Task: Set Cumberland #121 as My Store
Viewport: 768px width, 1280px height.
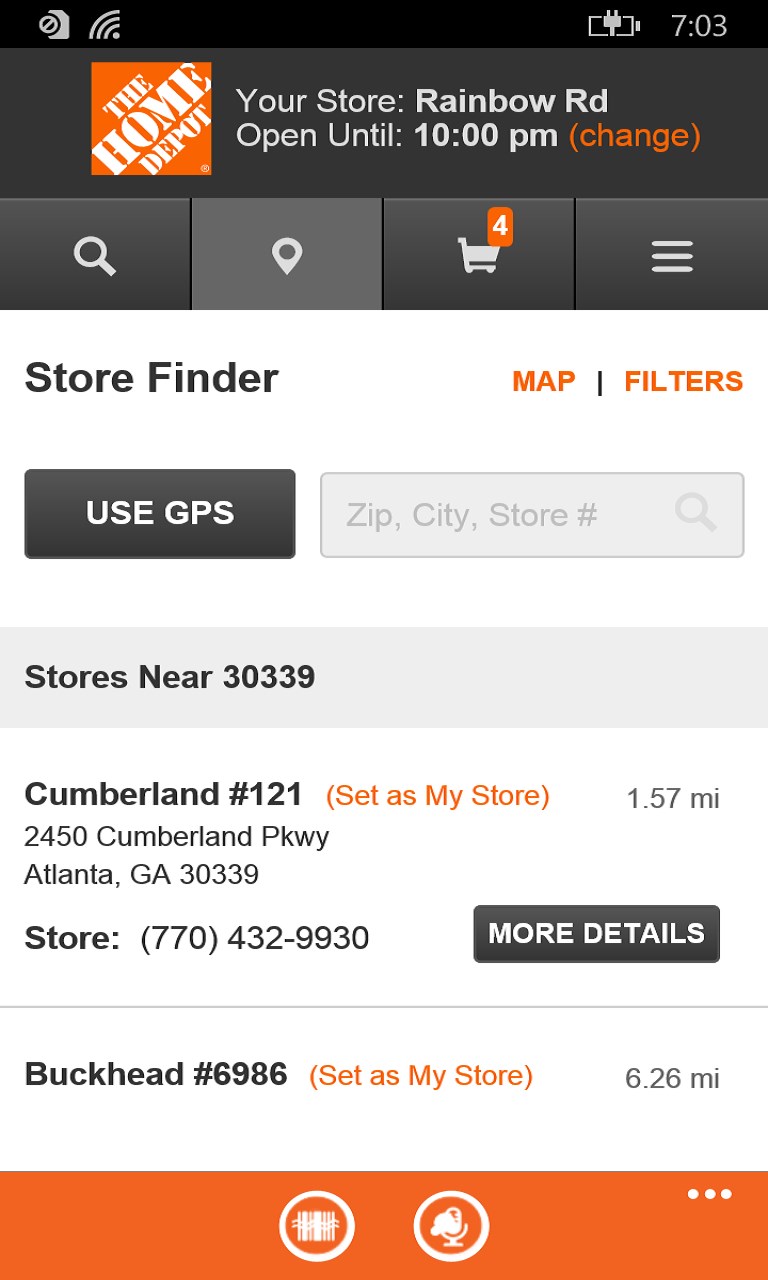Action: point(438,796)
